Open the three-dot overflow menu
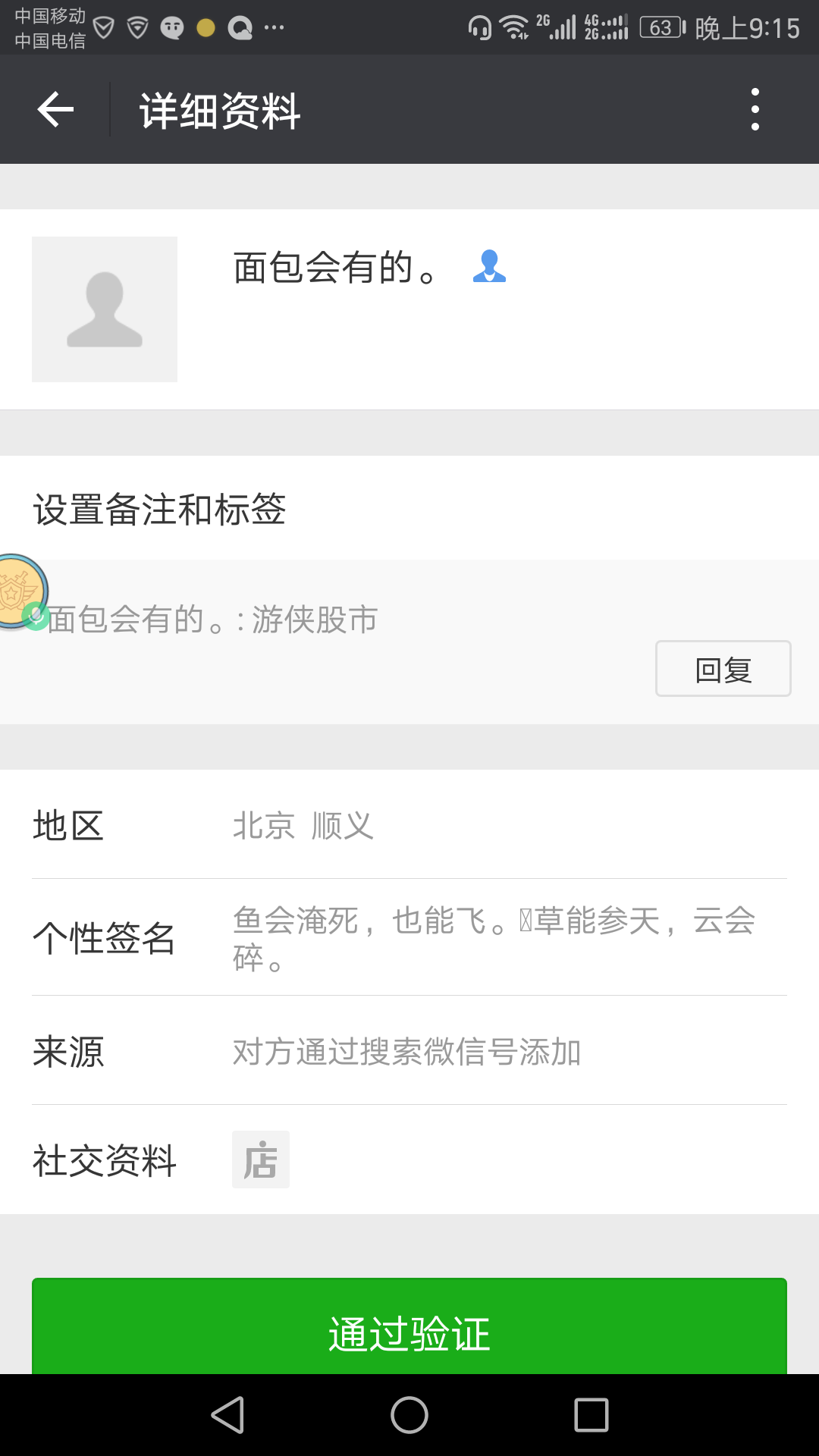This screenshot has height=1456, width=819. pyautogui.click(x=755, y=109)
